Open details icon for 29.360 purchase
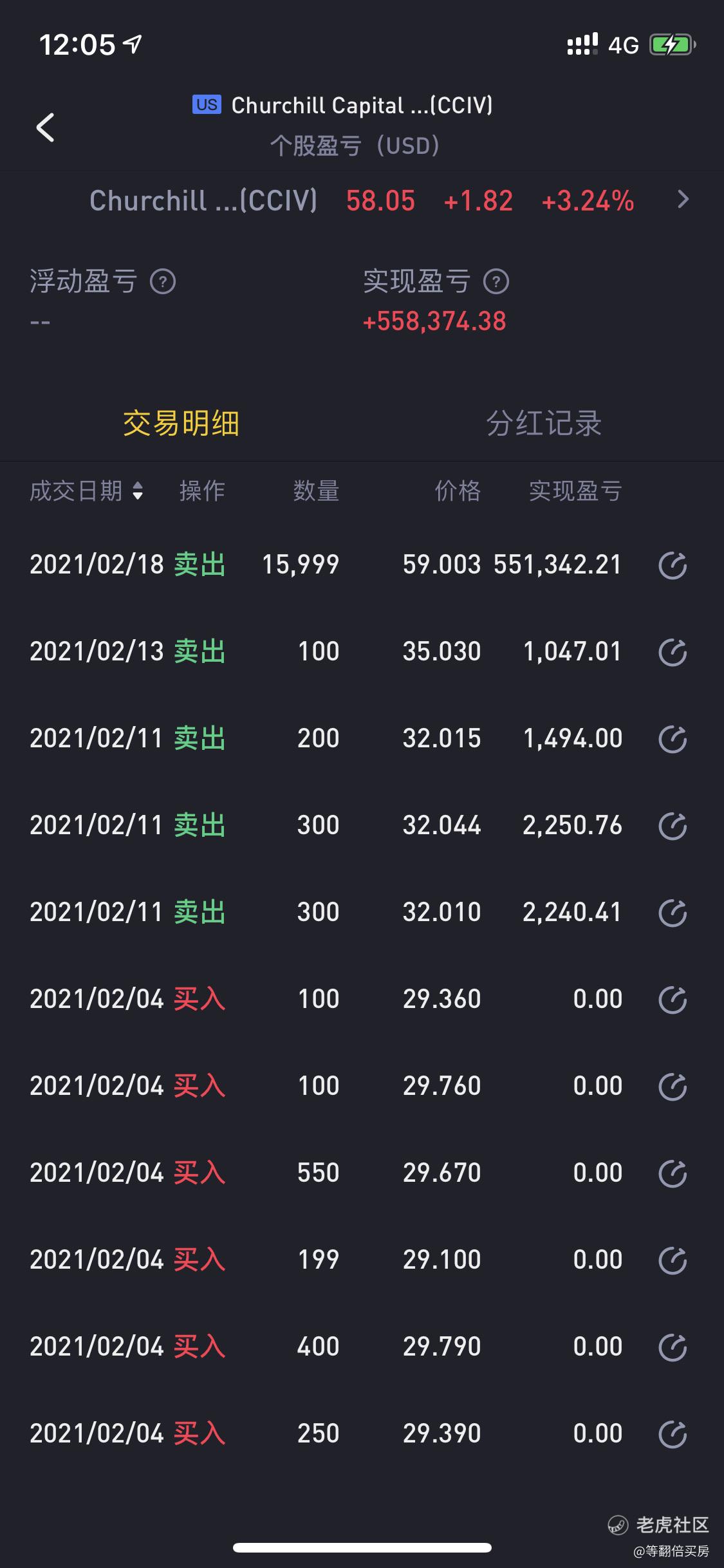This screenshot has width=724, height=1568. point(673,1000)
